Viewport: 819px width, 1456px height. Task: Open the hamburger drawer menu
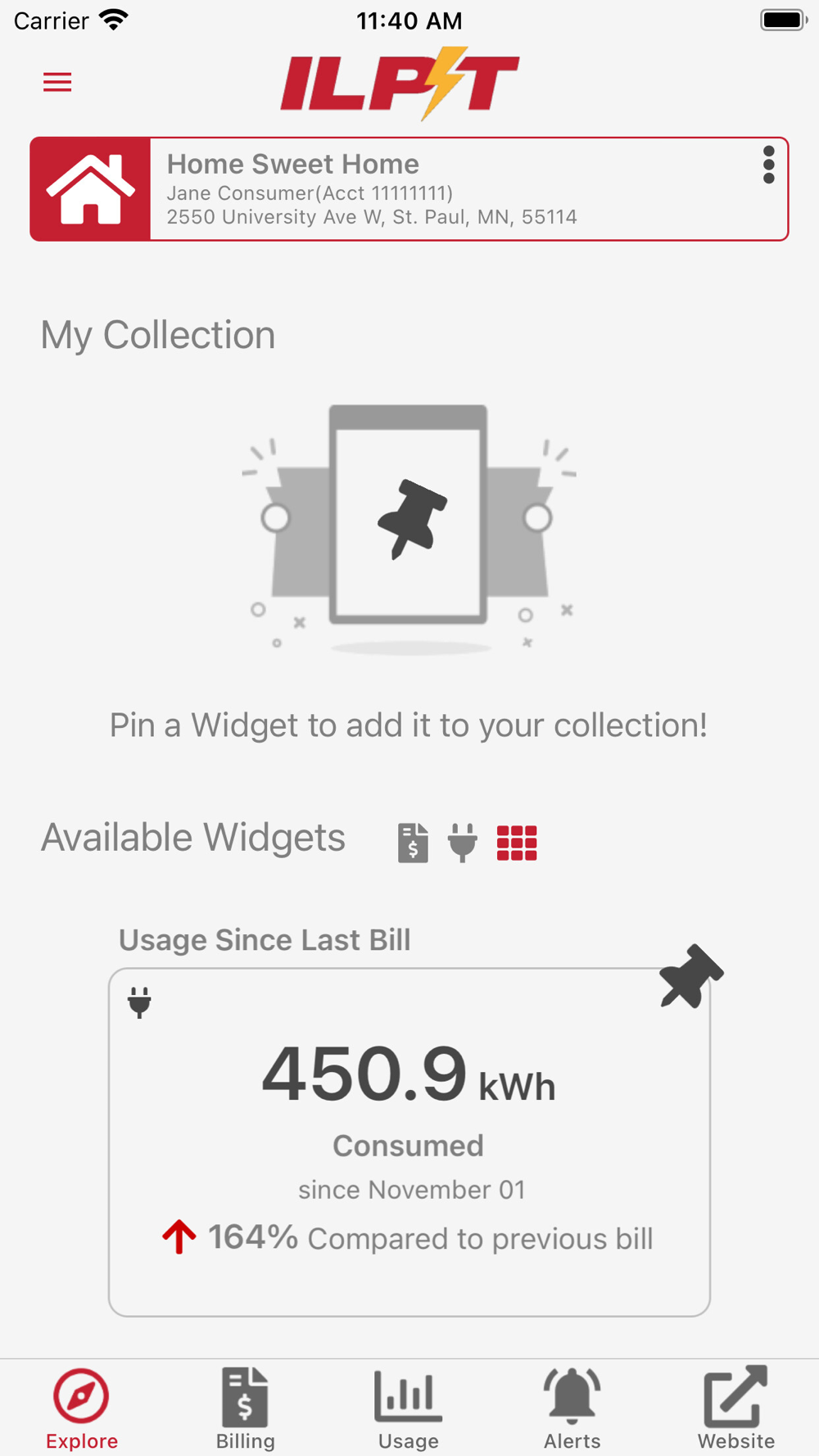pos(57,82)
